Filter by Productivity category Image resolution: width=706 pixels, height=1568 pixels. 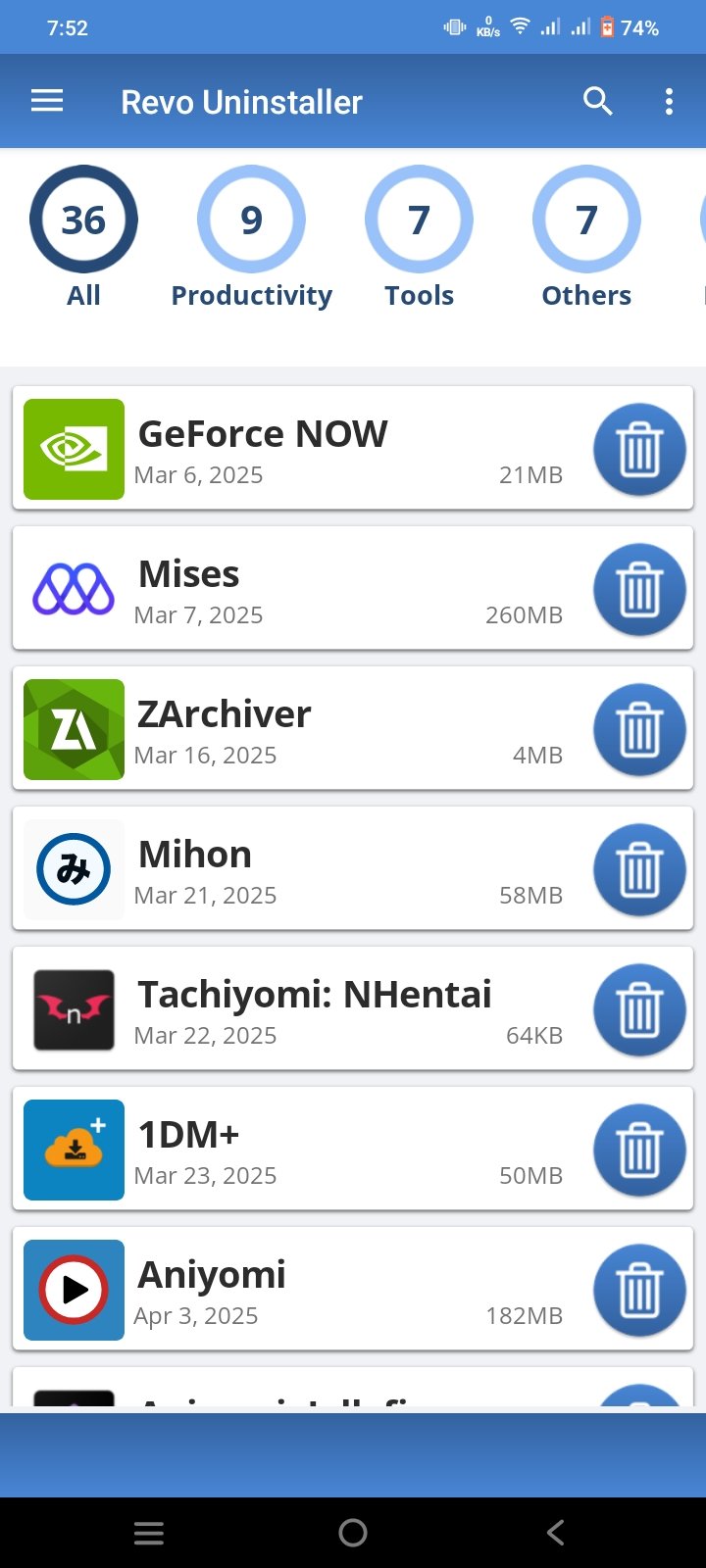(251, 237)
